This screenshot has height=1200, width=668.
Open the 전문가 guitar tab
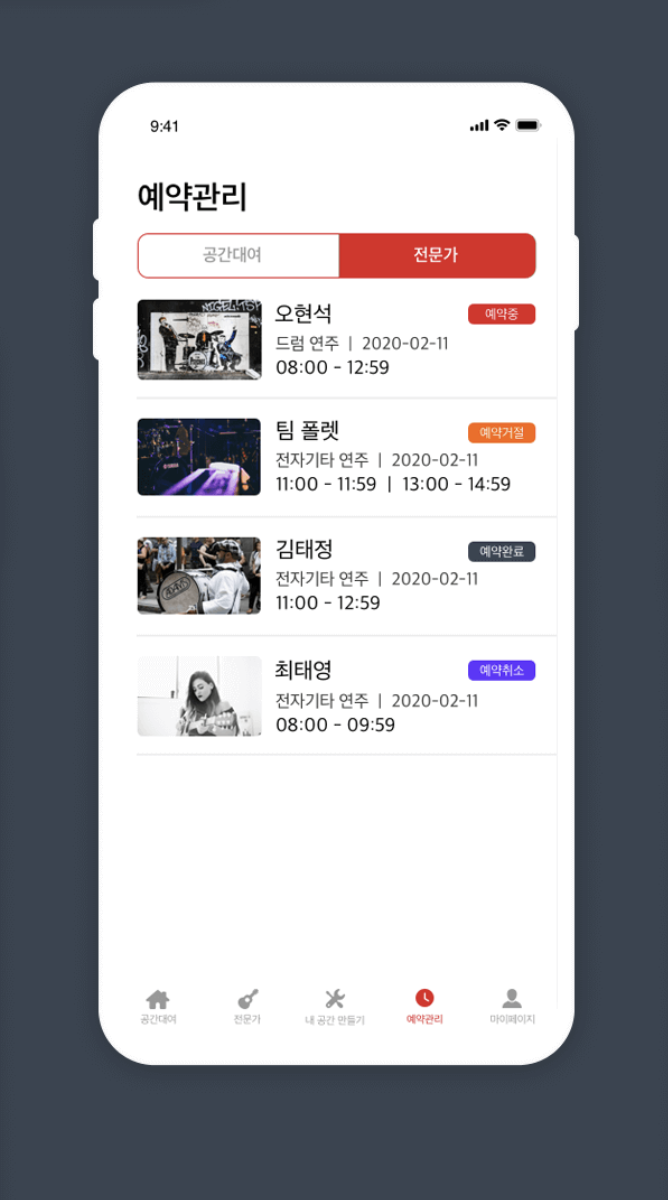(x=247, y=1006)
